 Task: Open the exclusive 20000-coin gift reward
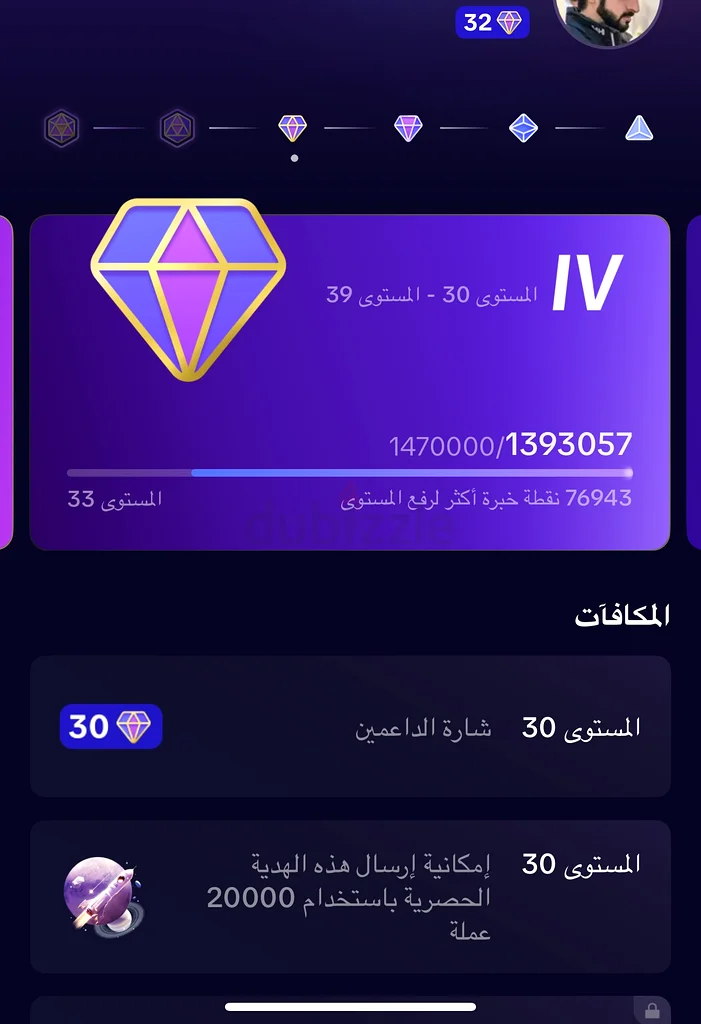350,897
